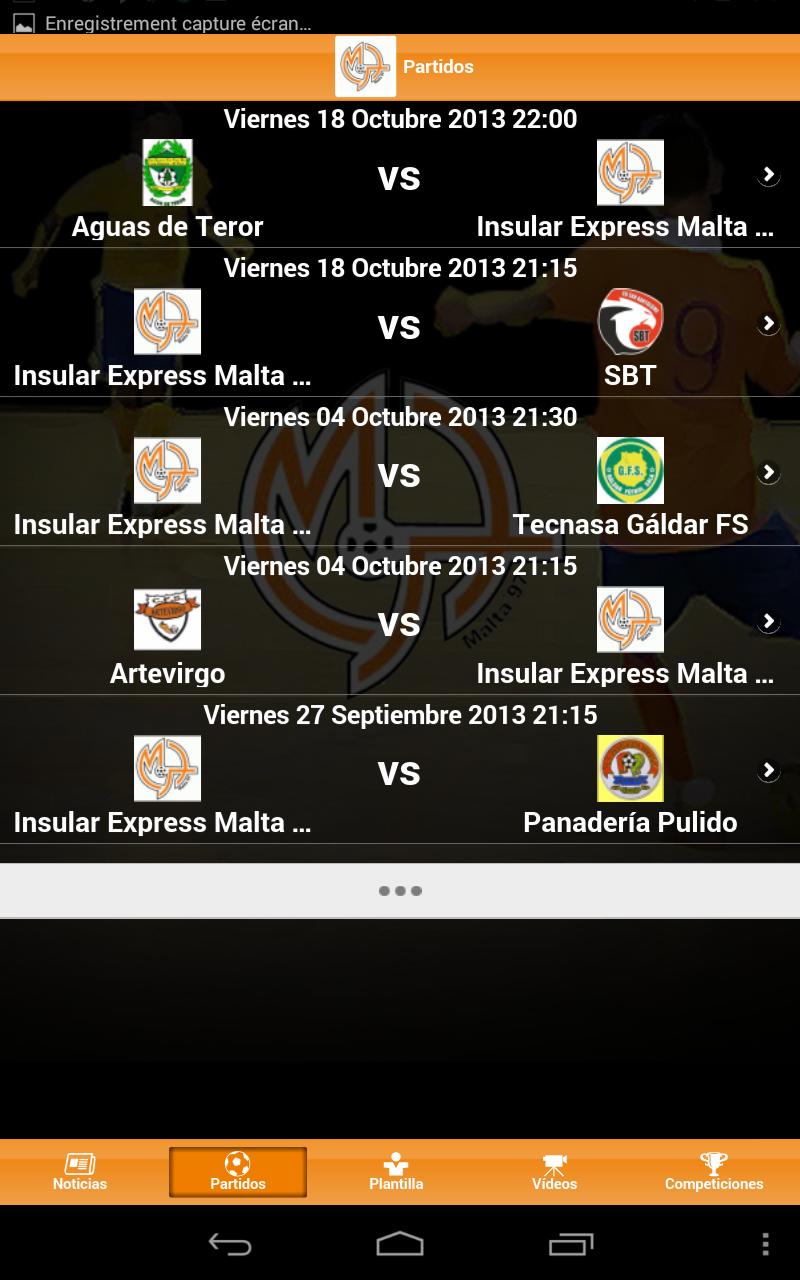
Task: Switch to the Competiciones tab
Action: click(714, 1172)
